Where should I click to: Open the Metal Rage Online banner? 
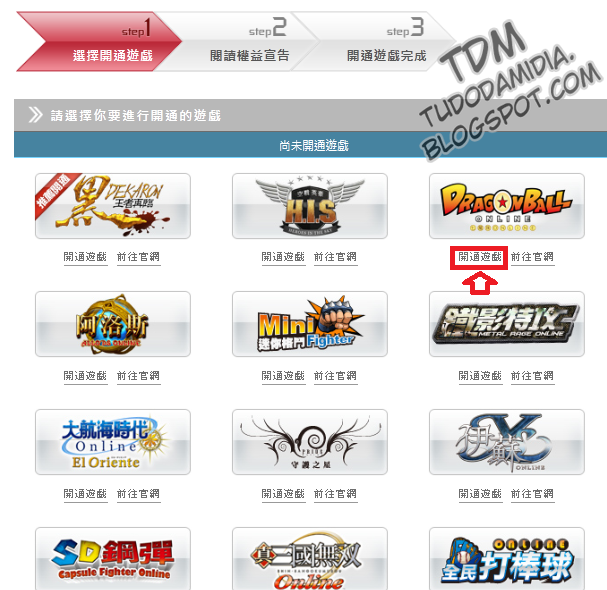coord(506,324)
